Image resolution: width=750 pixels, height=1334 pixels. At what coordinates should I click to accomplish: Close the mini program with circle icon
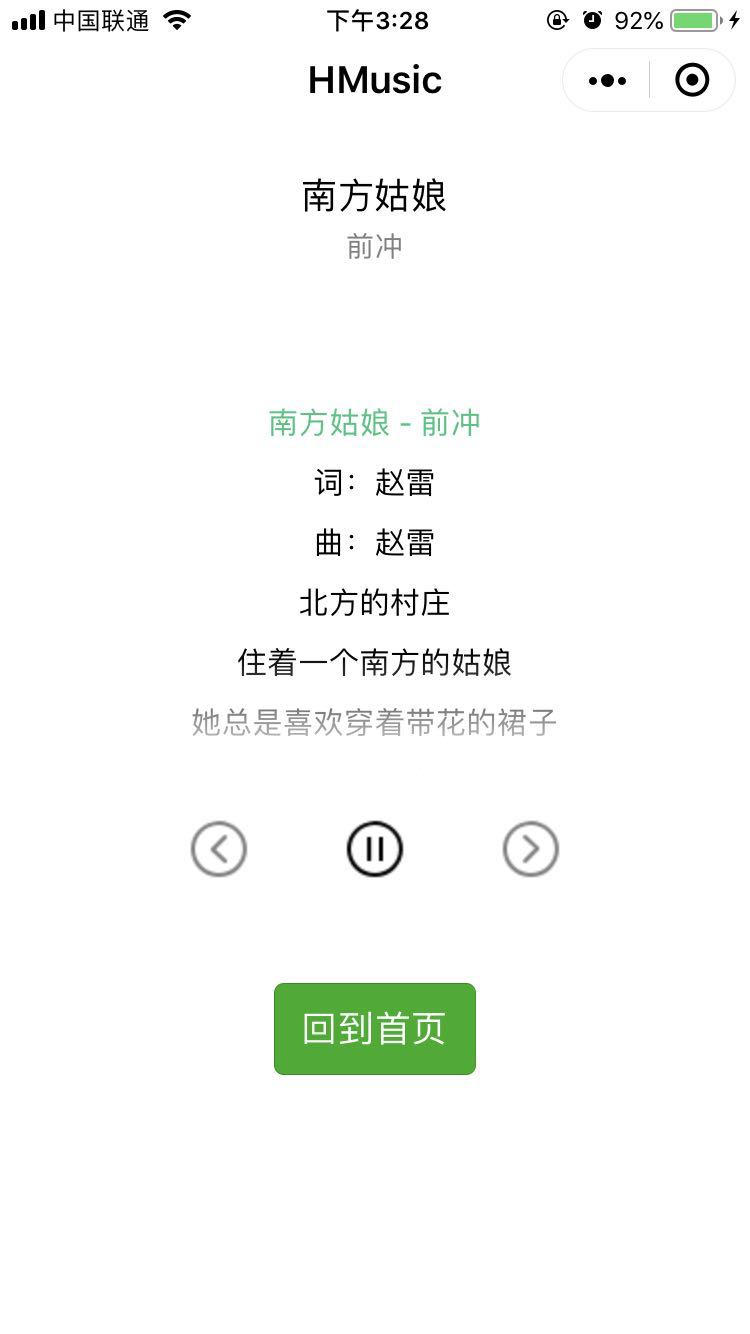(x=692, y=80)
